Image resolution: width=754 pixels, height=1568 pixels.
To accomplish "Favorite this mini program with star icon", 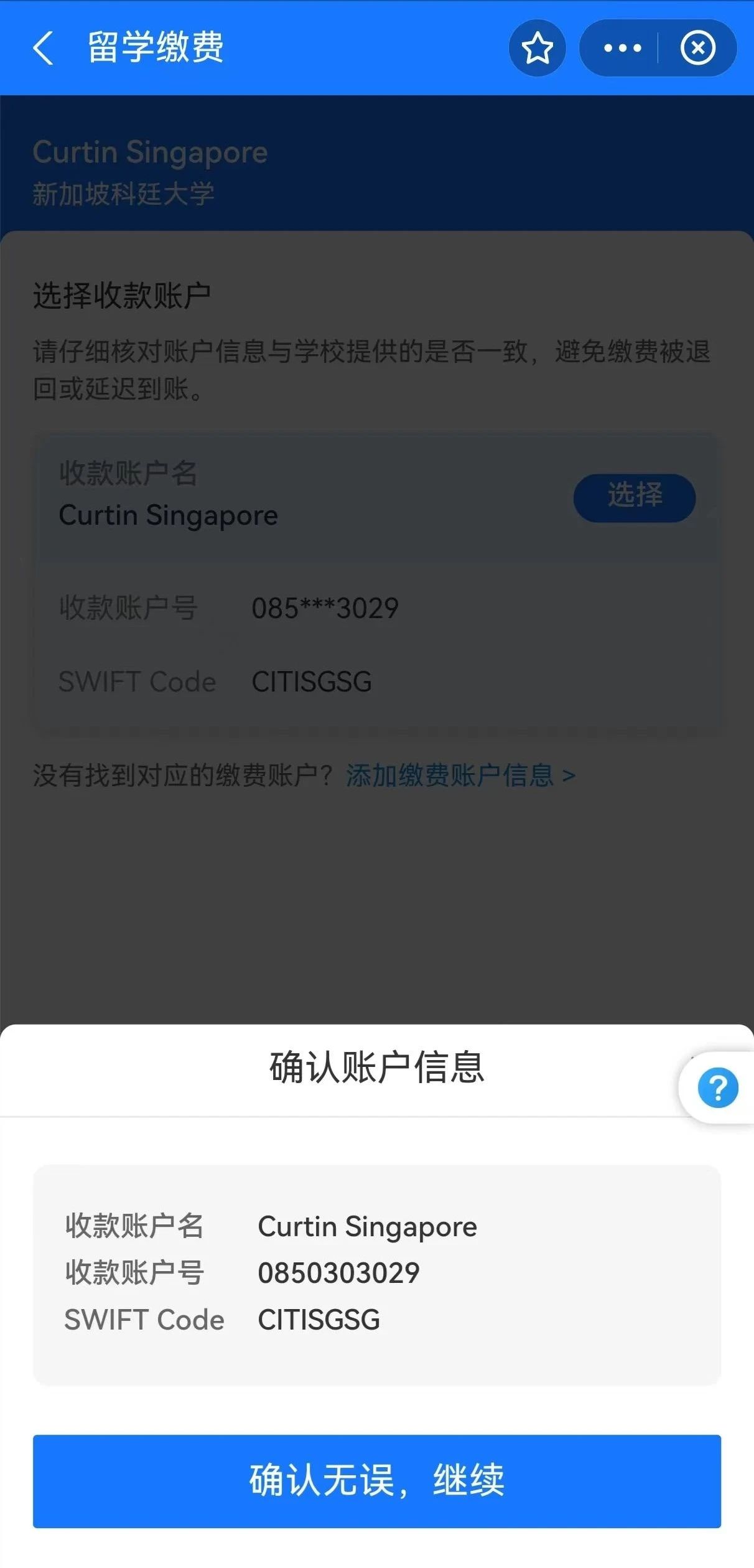I will point(537,48).
